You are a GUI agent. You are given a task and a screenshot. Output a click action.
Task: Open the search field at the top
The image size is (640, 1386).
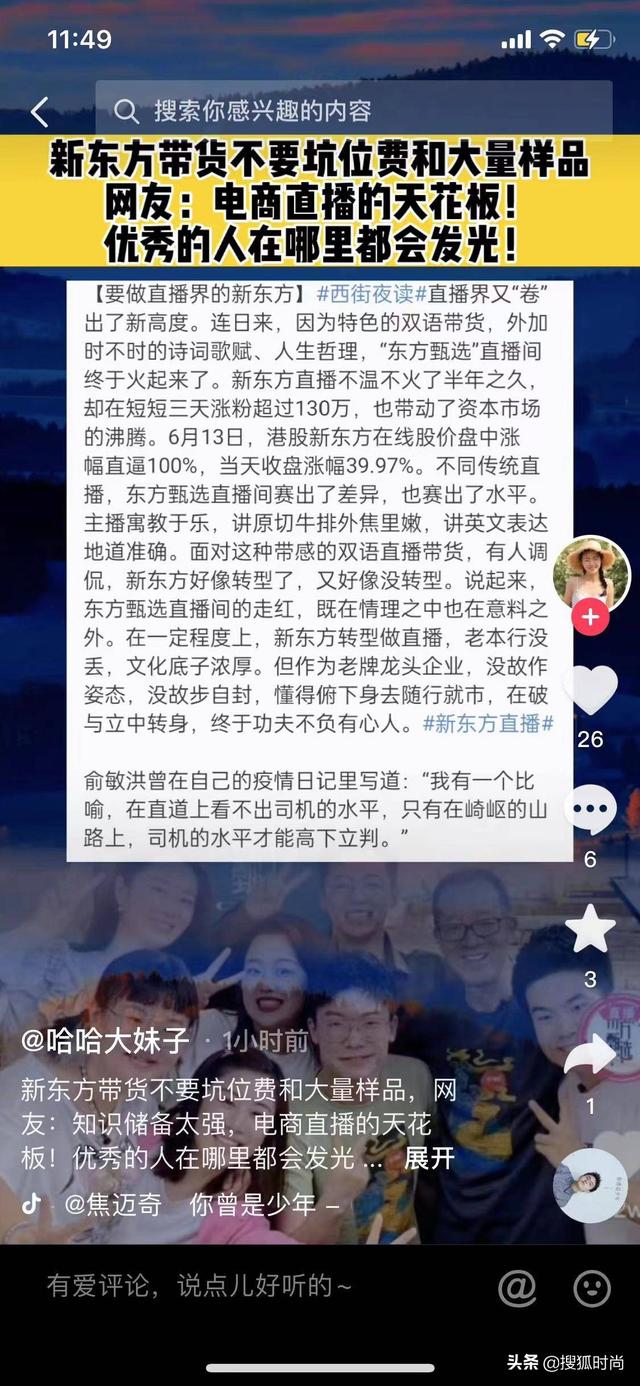click(353, 110)
